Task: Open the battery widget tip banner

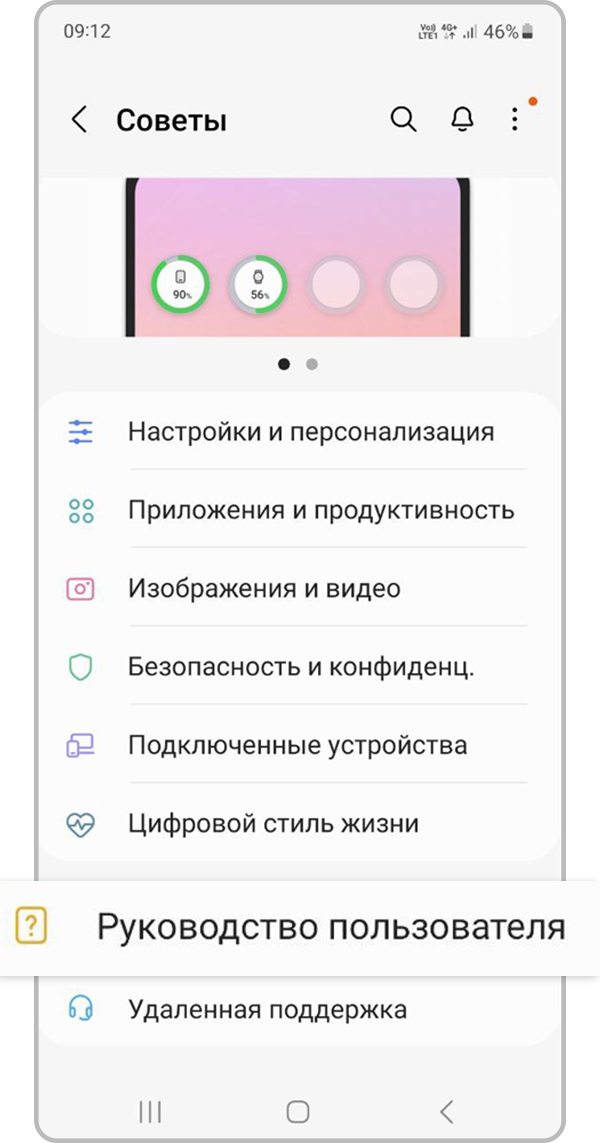Action: (298, 258)
